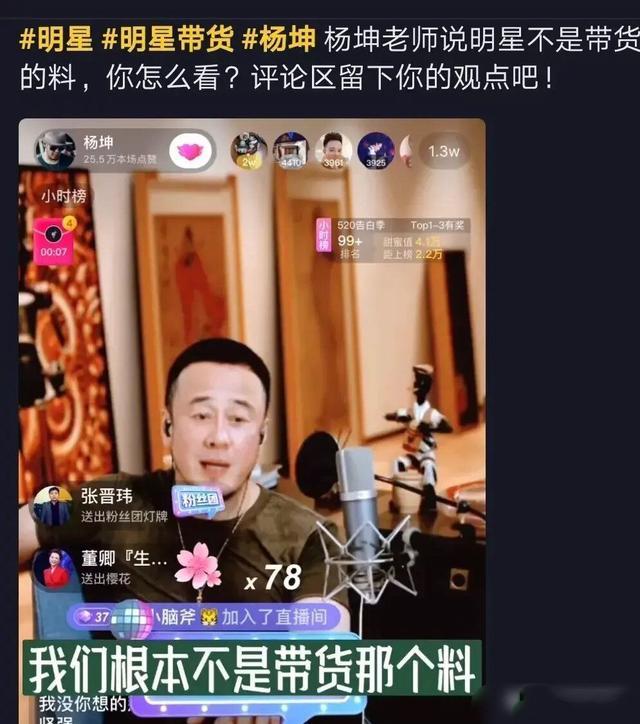The width and height of the screenshot is (640, 724).
Task: Open the #明星 hashtag
Action: click(56, 42)
